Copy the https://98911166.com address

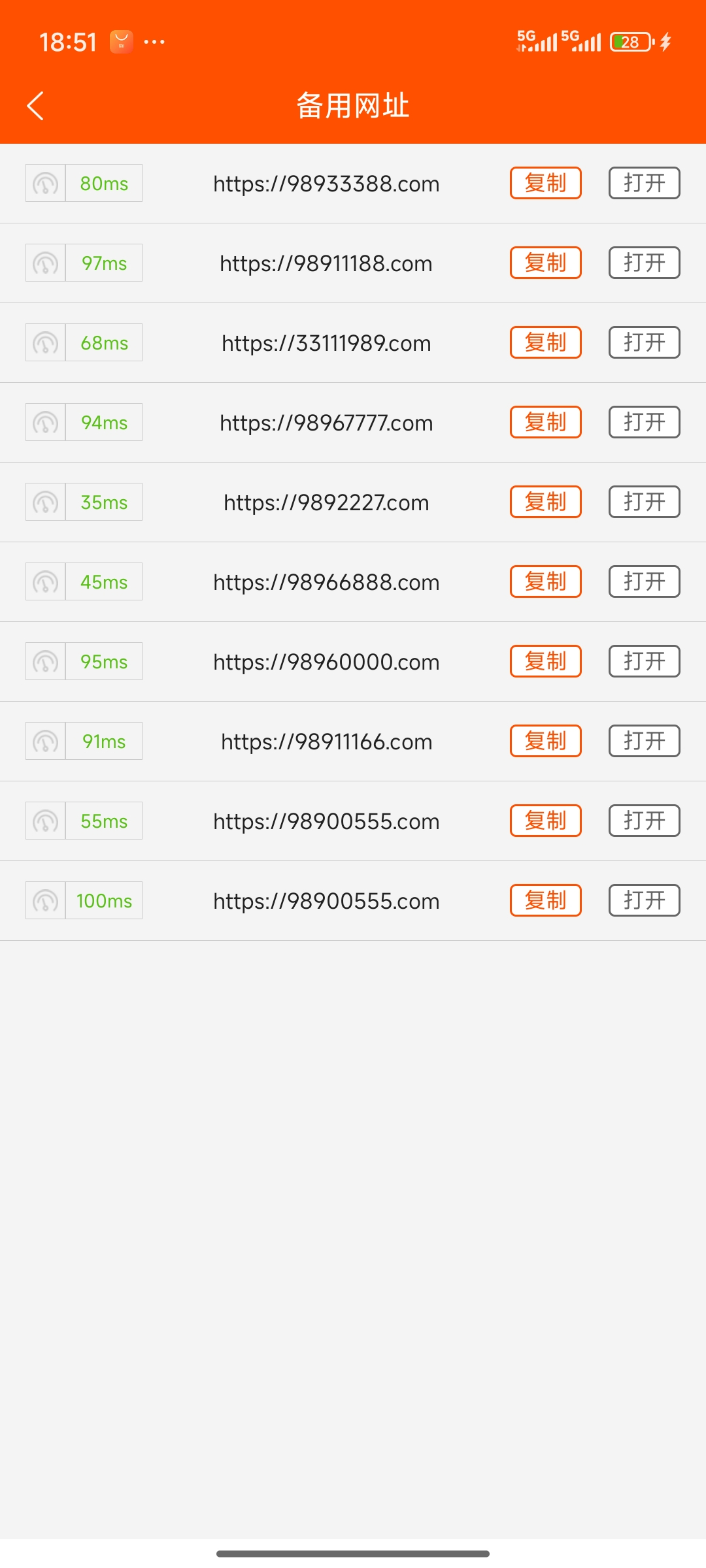click(545, 741)
